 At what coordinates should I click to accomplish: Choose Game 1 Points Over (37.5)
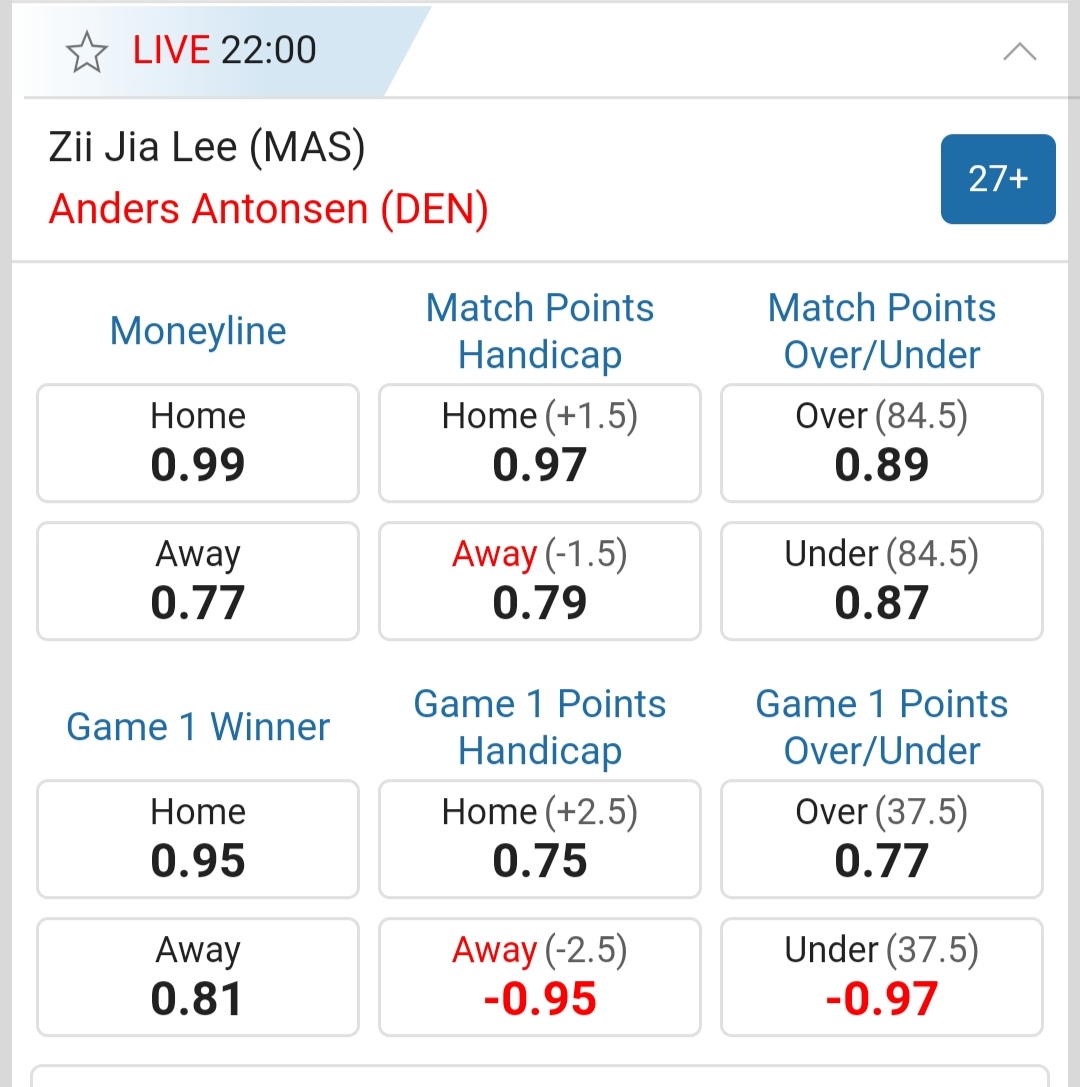pos(881,839)
